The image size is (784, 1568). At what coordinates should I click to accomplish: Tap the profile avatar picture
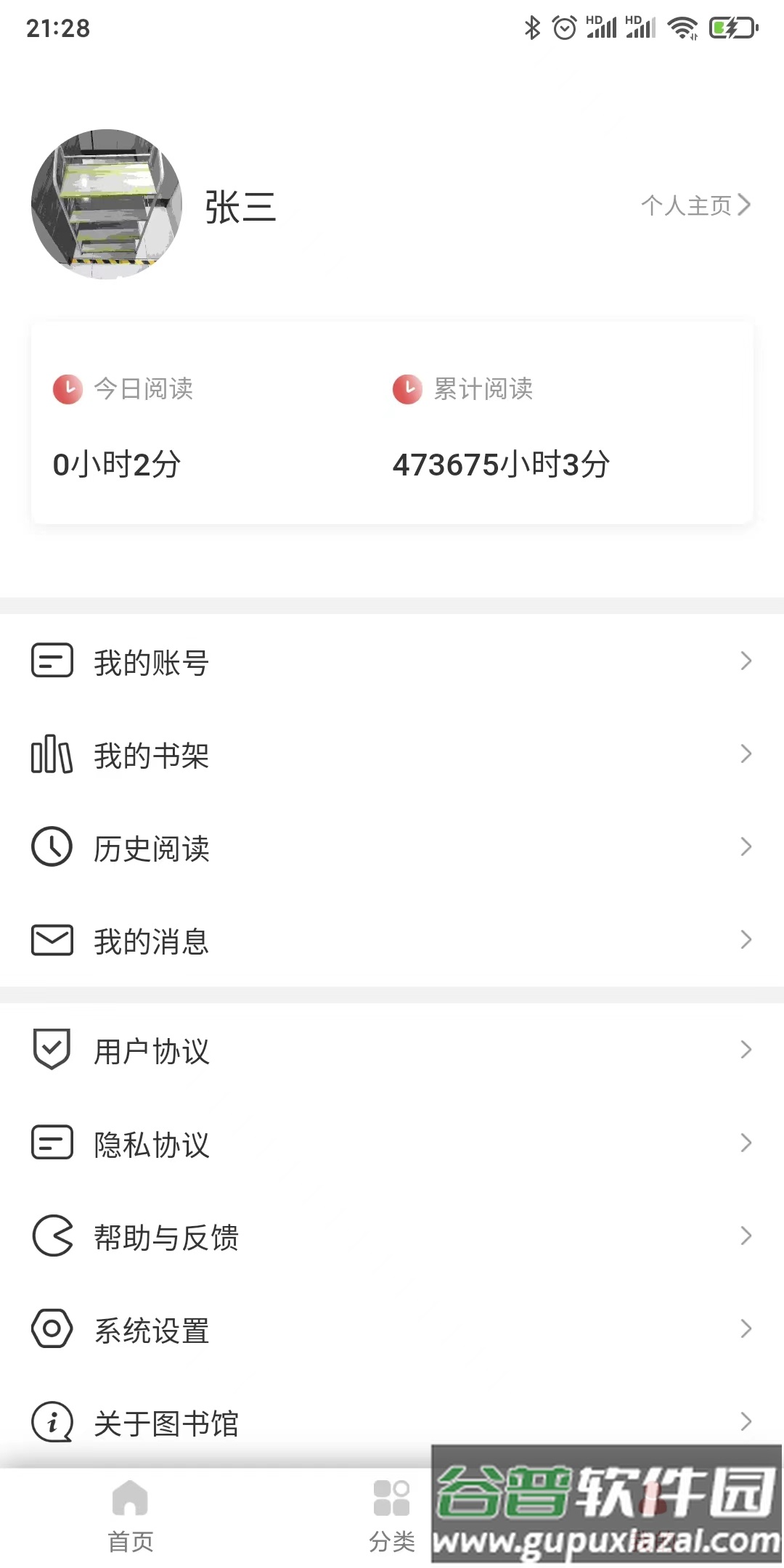point(107,205)
